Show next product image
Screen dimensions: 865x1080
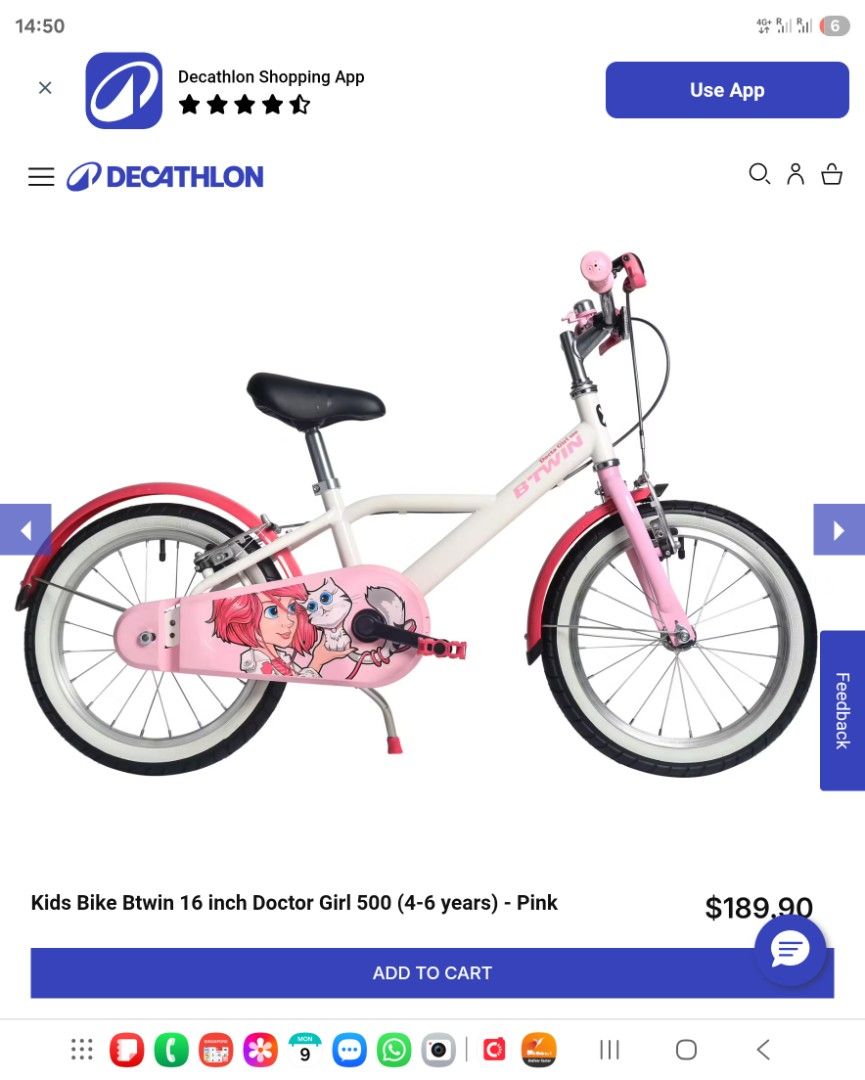(x=839, y=529)
